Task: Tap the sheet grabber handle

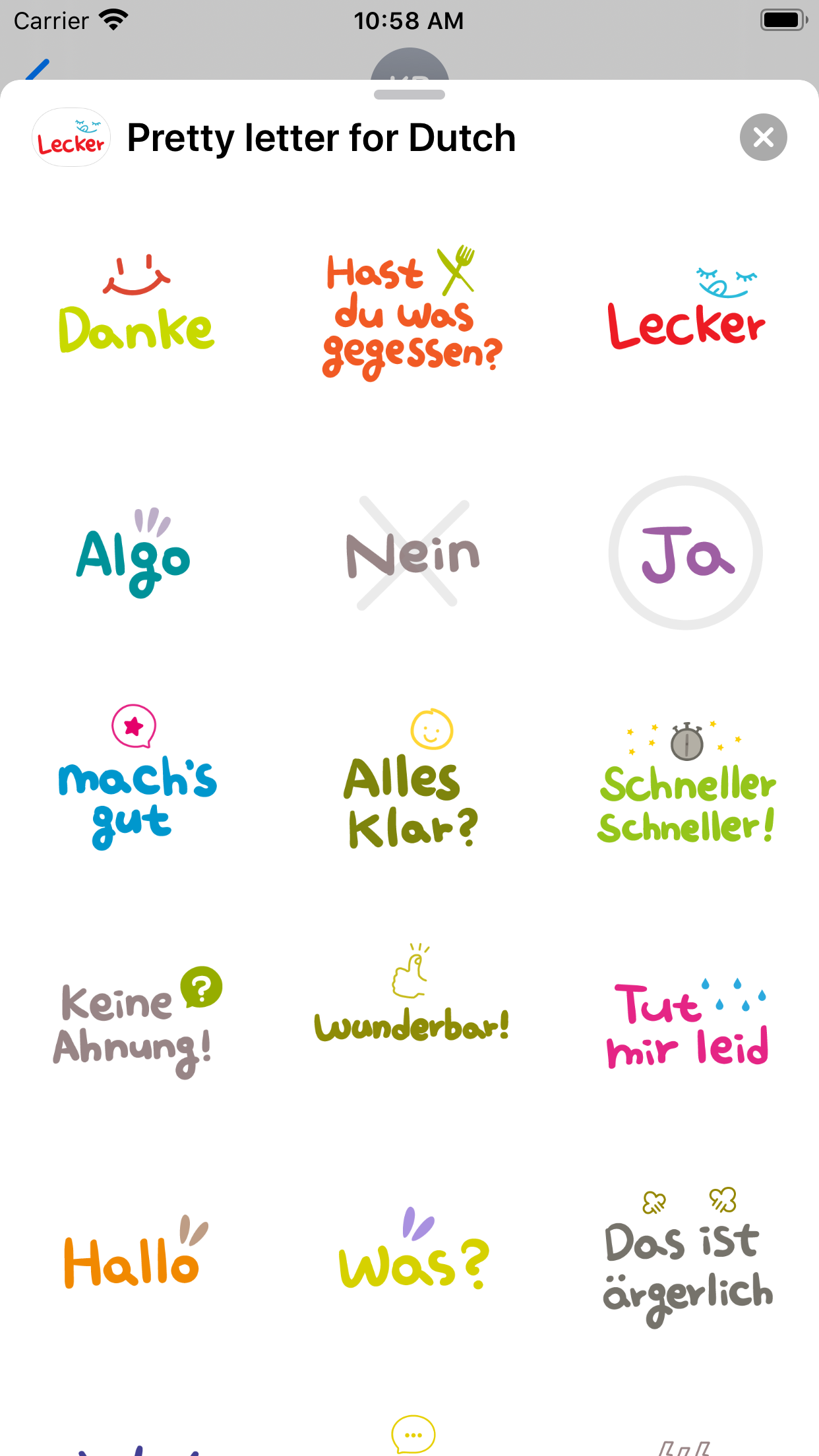Action: [x=409, y=94]
